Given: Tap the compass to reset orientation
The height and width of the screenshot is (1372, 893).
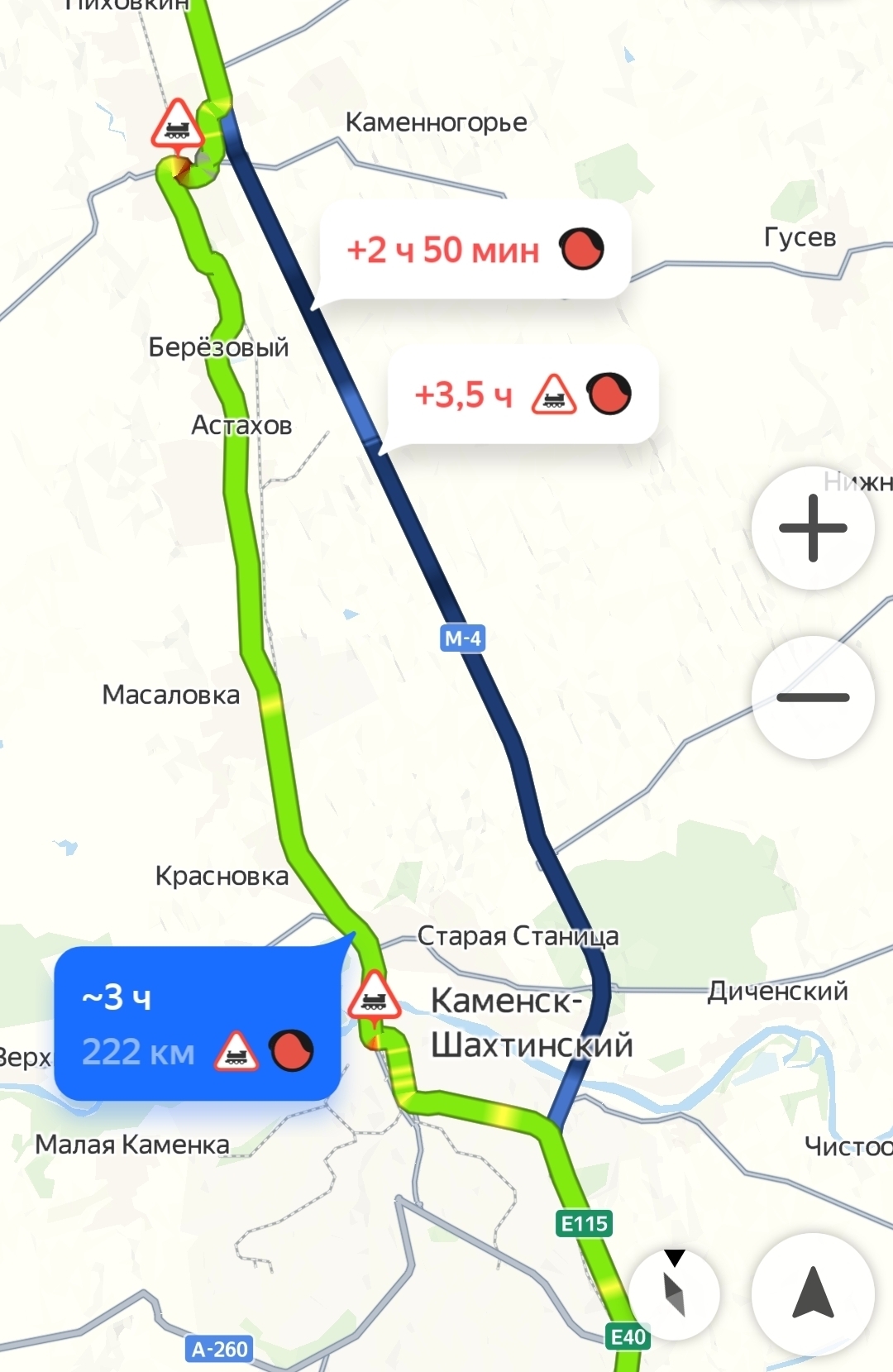Looking at the screenshot, I should 675,1294.
